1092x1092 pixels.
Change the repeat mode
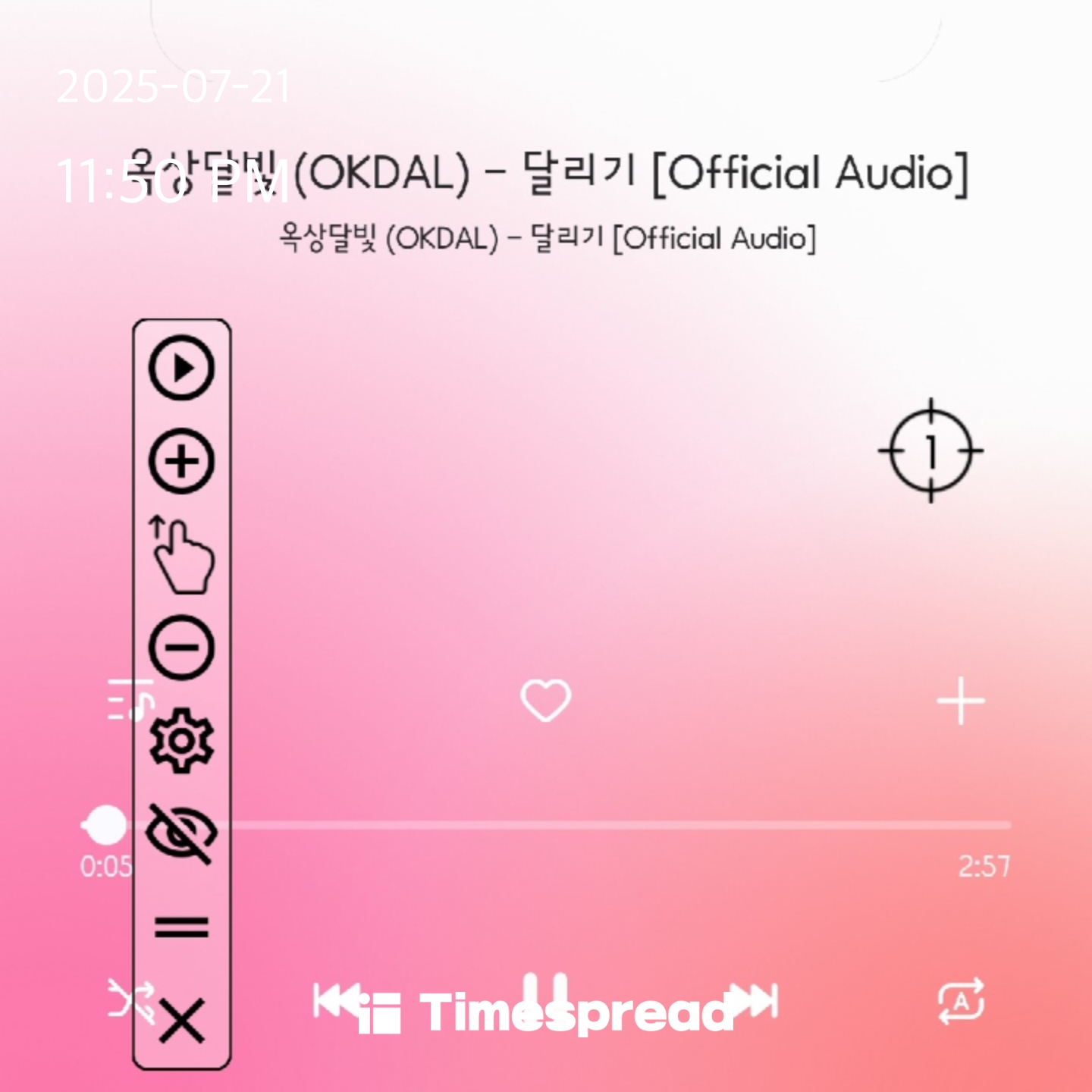(x=961, y=1001)
